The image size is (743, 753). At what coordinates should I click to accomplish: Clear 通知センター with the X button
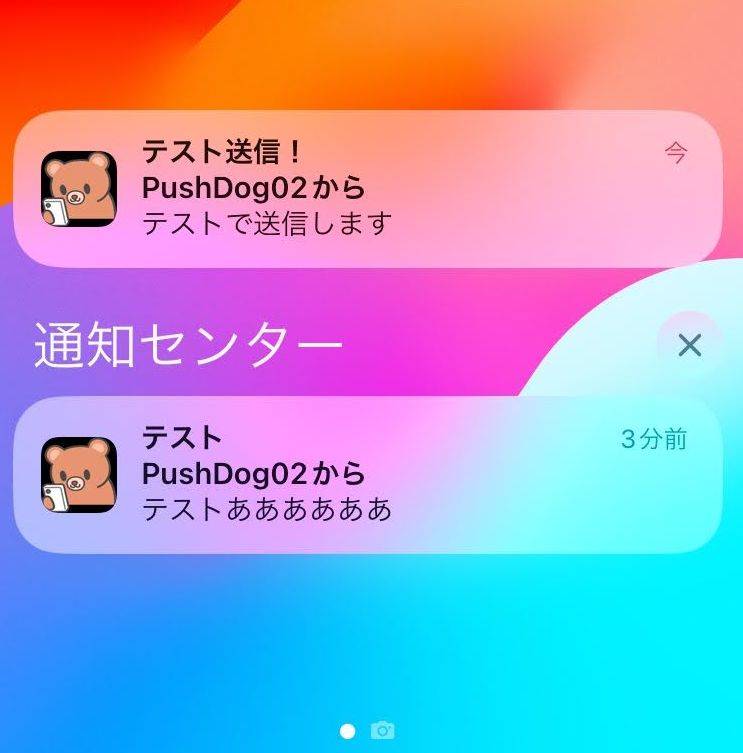click(689, 345)
